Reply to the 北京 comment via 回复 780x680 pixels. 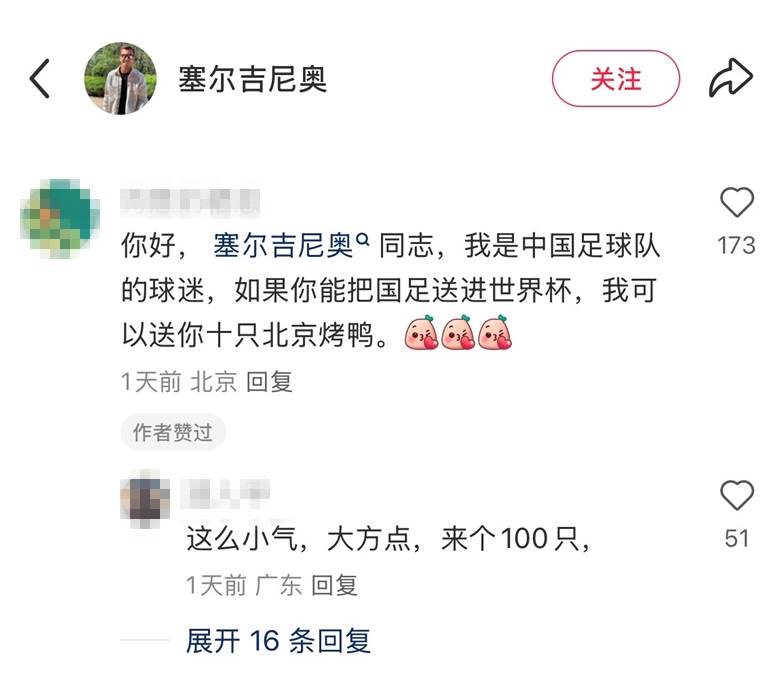[x=269, y=381]
